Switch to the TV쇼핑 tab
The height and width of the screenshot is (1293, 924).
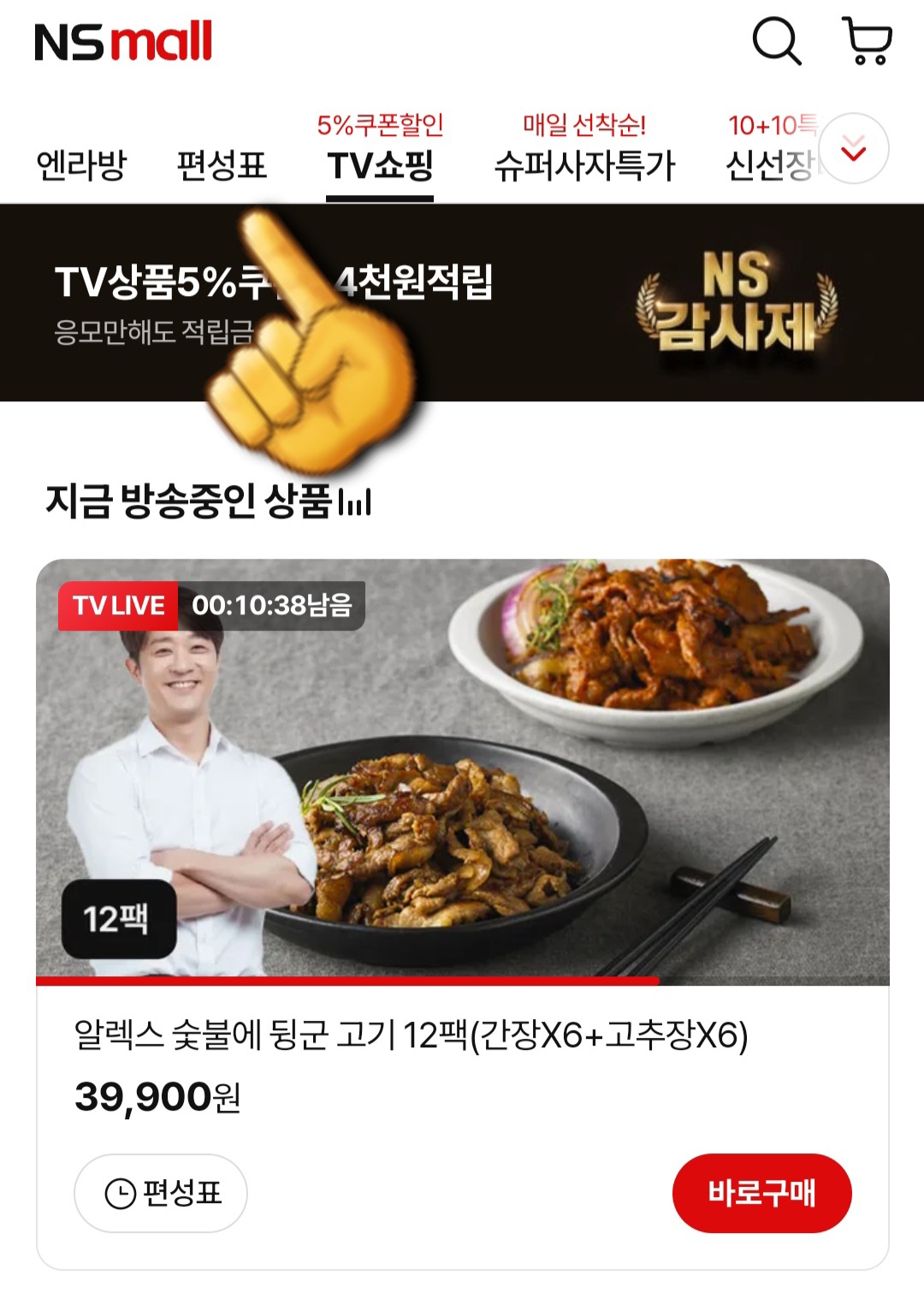point(379,163)
